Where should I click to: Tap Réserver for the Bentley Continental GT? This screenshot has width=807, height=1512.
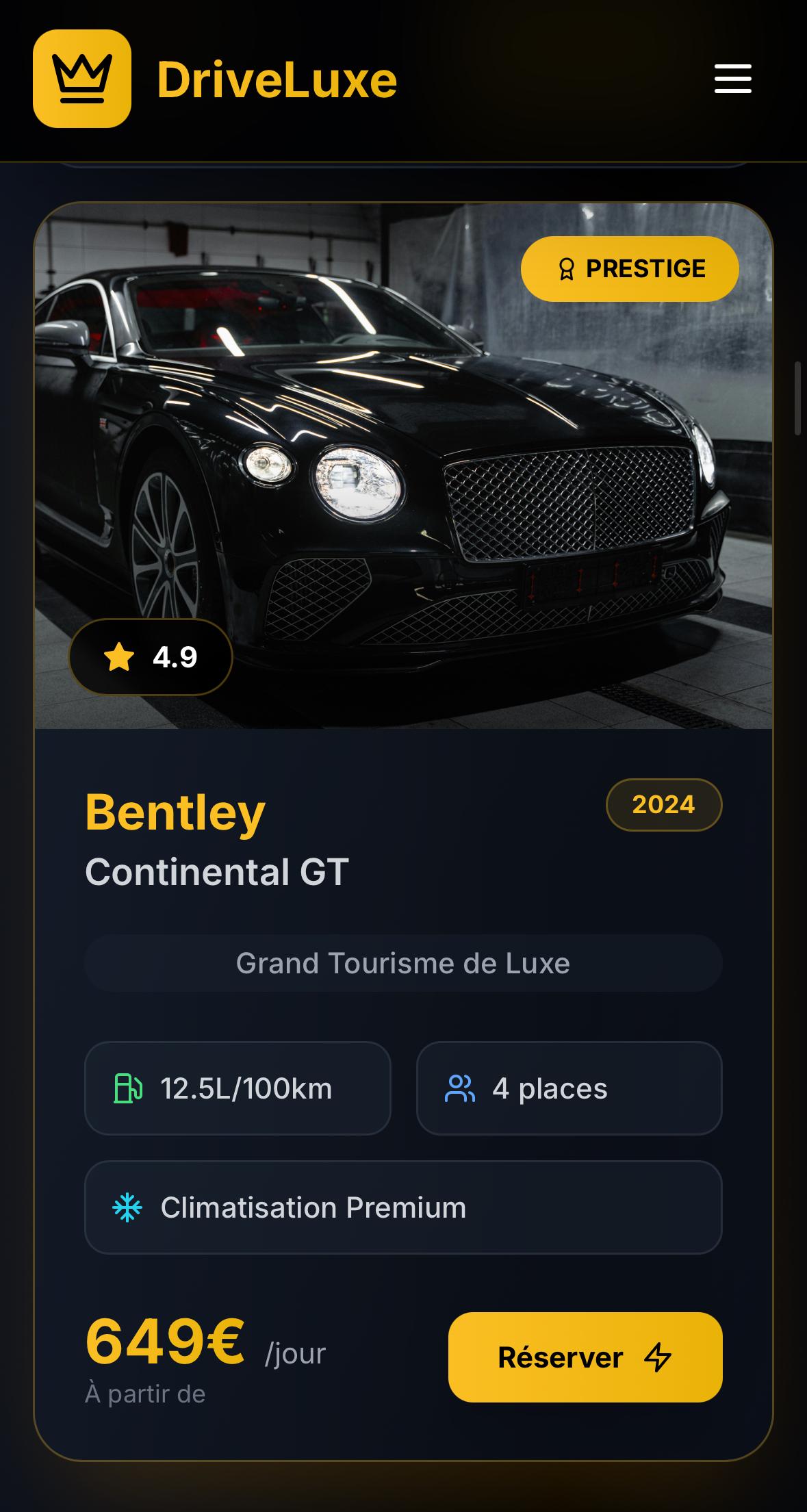(x=585, y=1357)
